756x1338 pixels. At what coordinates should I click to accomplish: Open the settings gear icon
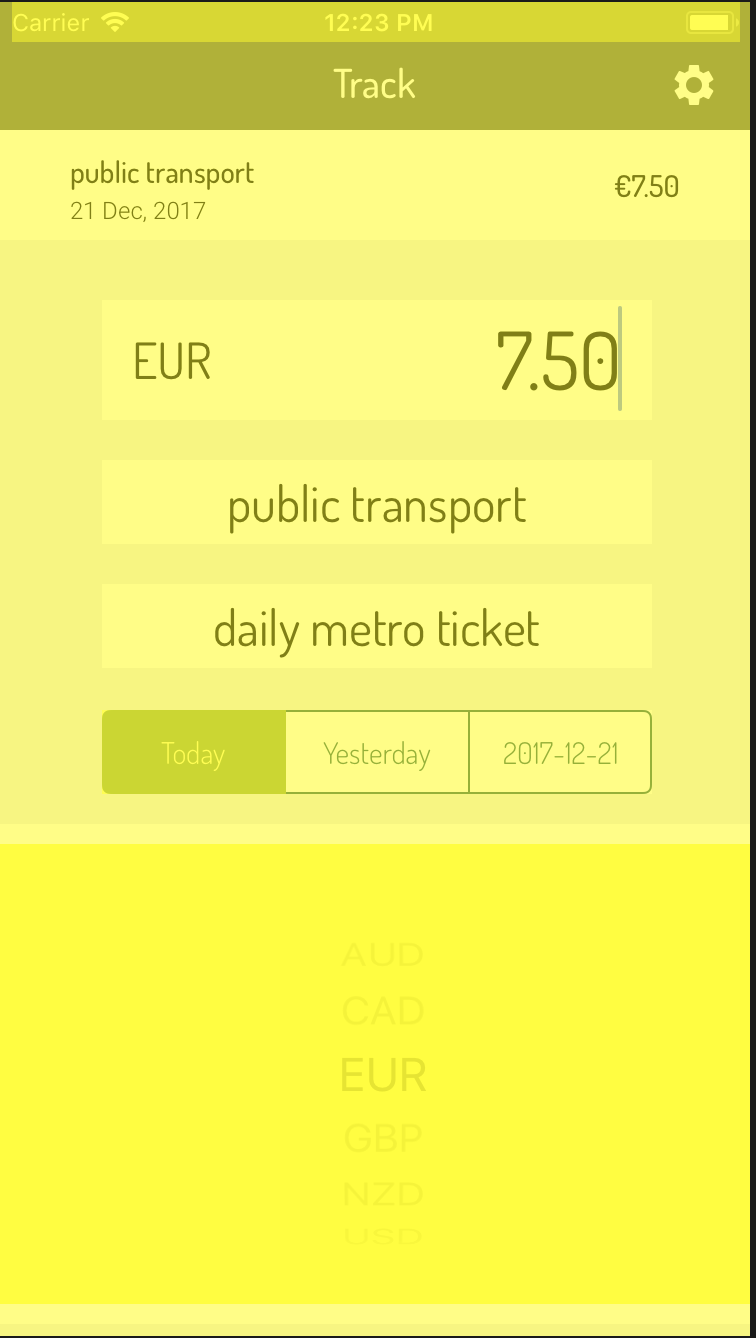coord(694,85)
